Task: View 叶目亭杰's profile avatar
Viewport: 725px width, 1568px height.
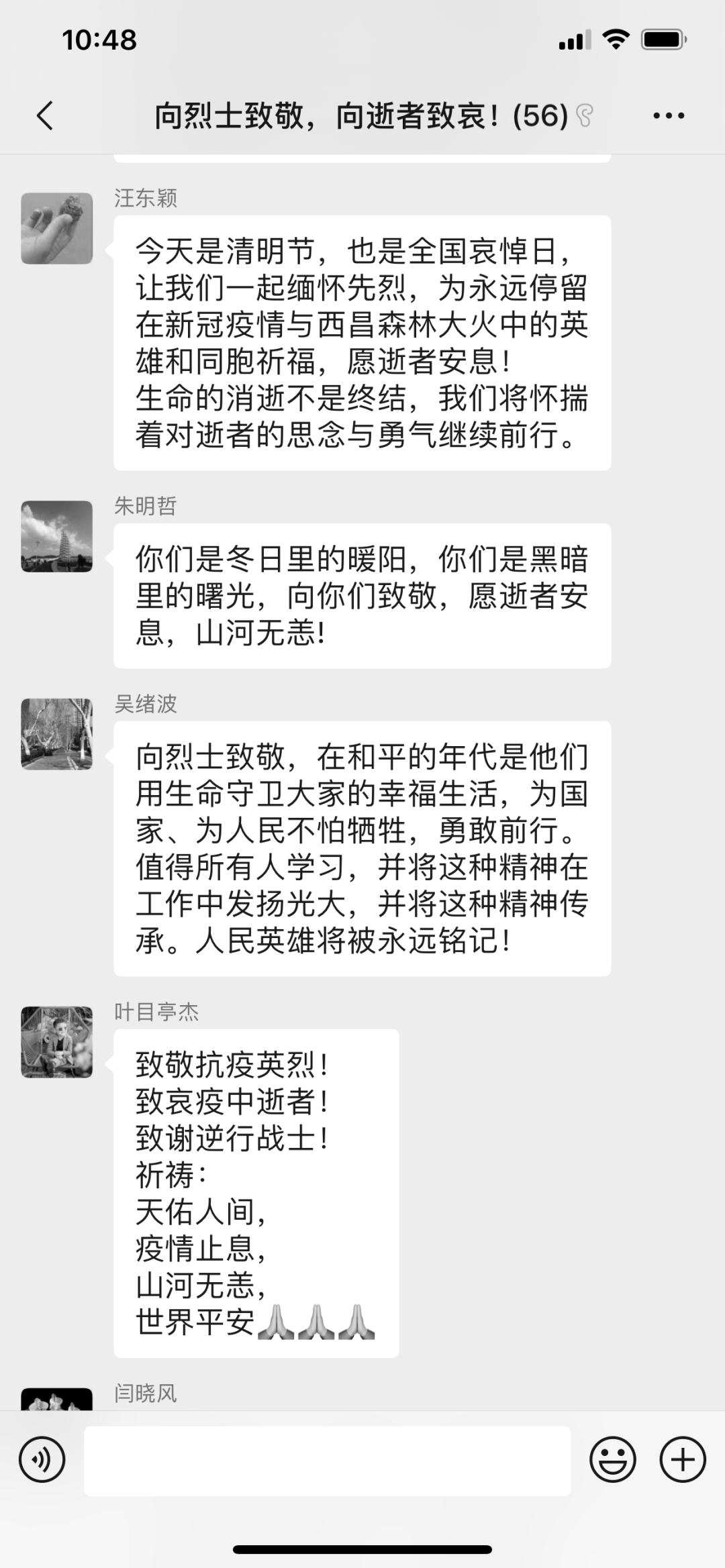Action: [57, 1042]
